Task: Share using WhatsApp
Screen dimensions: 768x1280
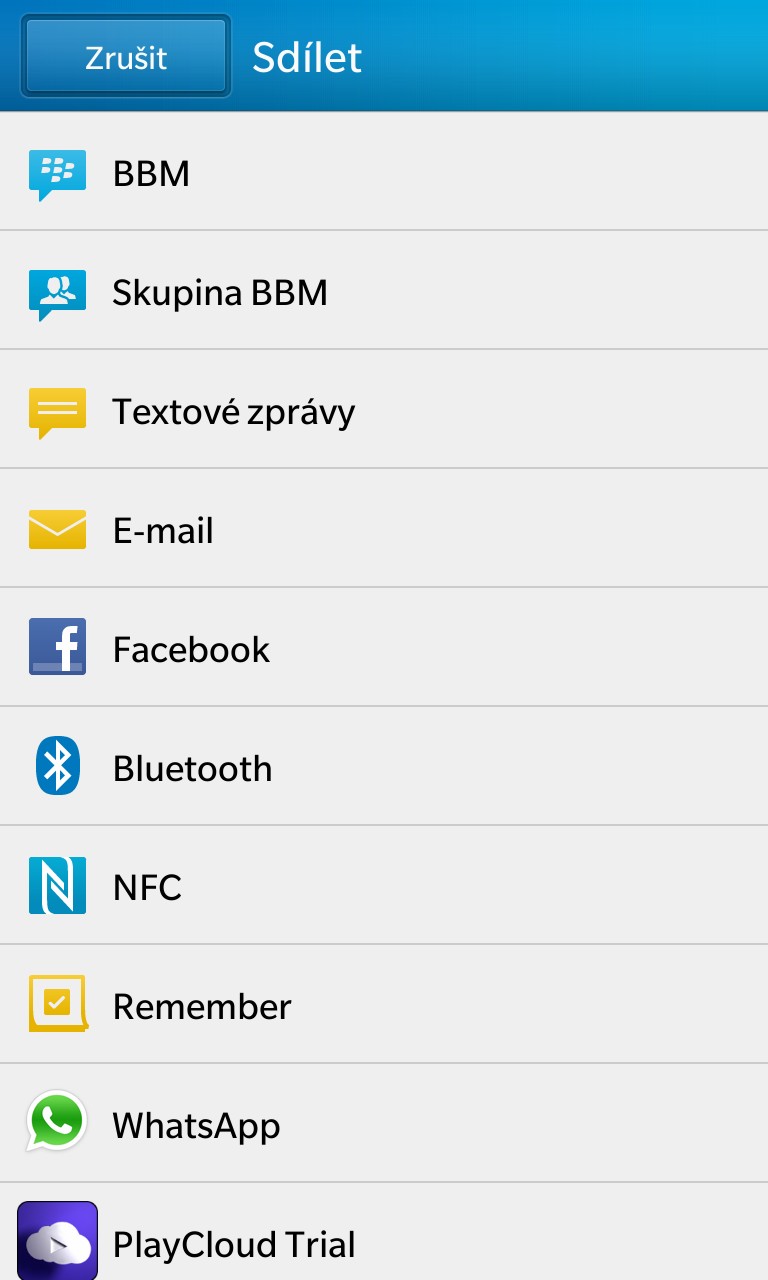Action: (384, 1124)
